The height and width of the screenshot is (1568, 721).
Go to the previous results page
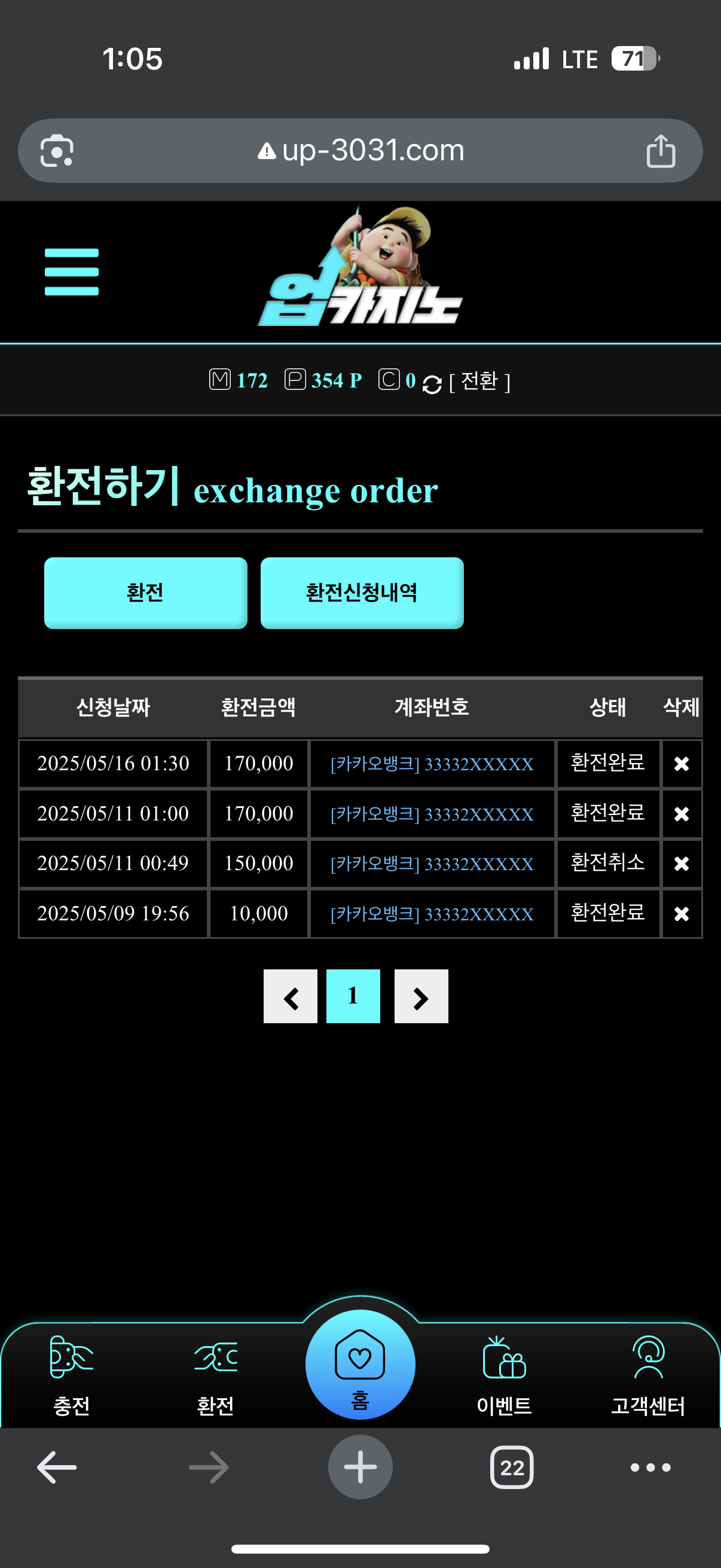[x=290, y=996]
